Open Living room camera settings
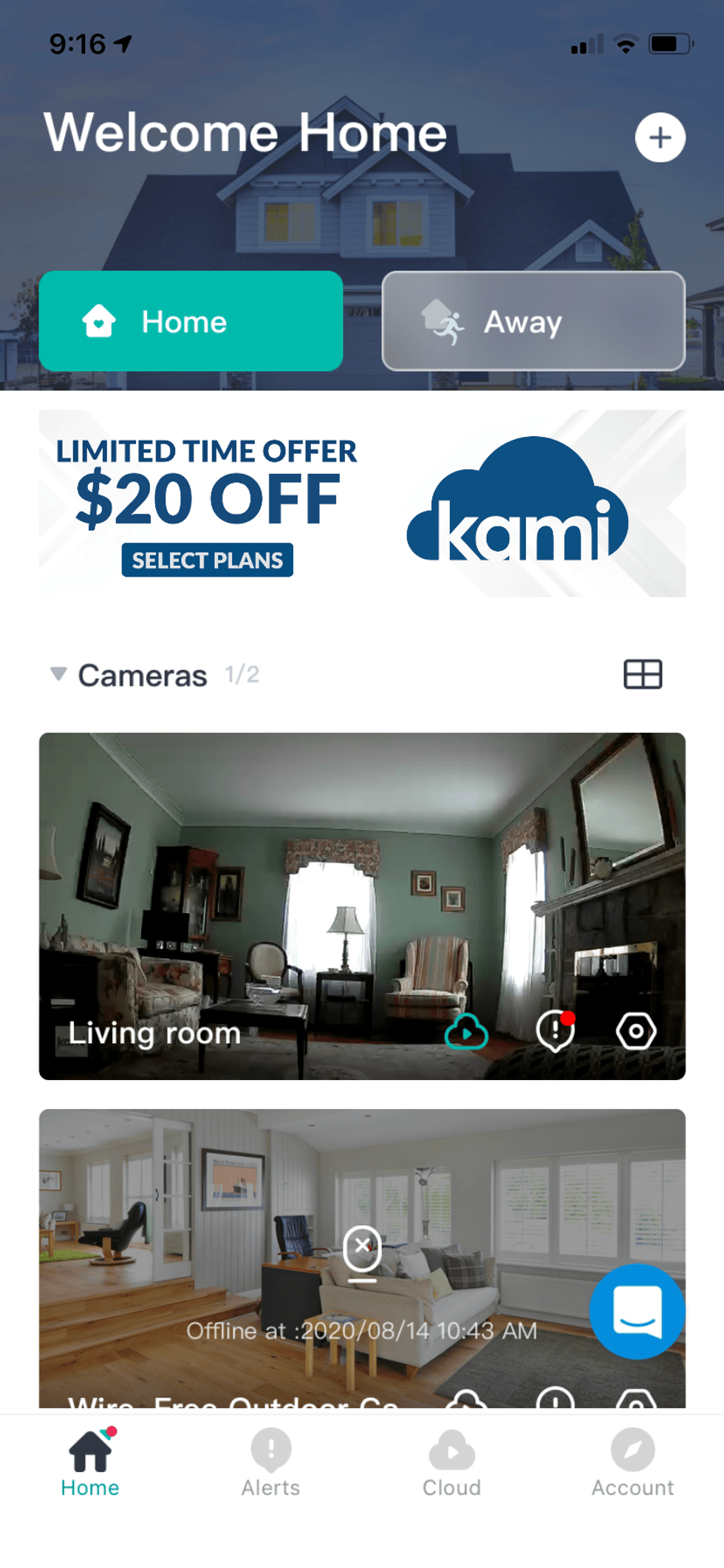Screen dimensions: 724x1568 [636, 1031]
